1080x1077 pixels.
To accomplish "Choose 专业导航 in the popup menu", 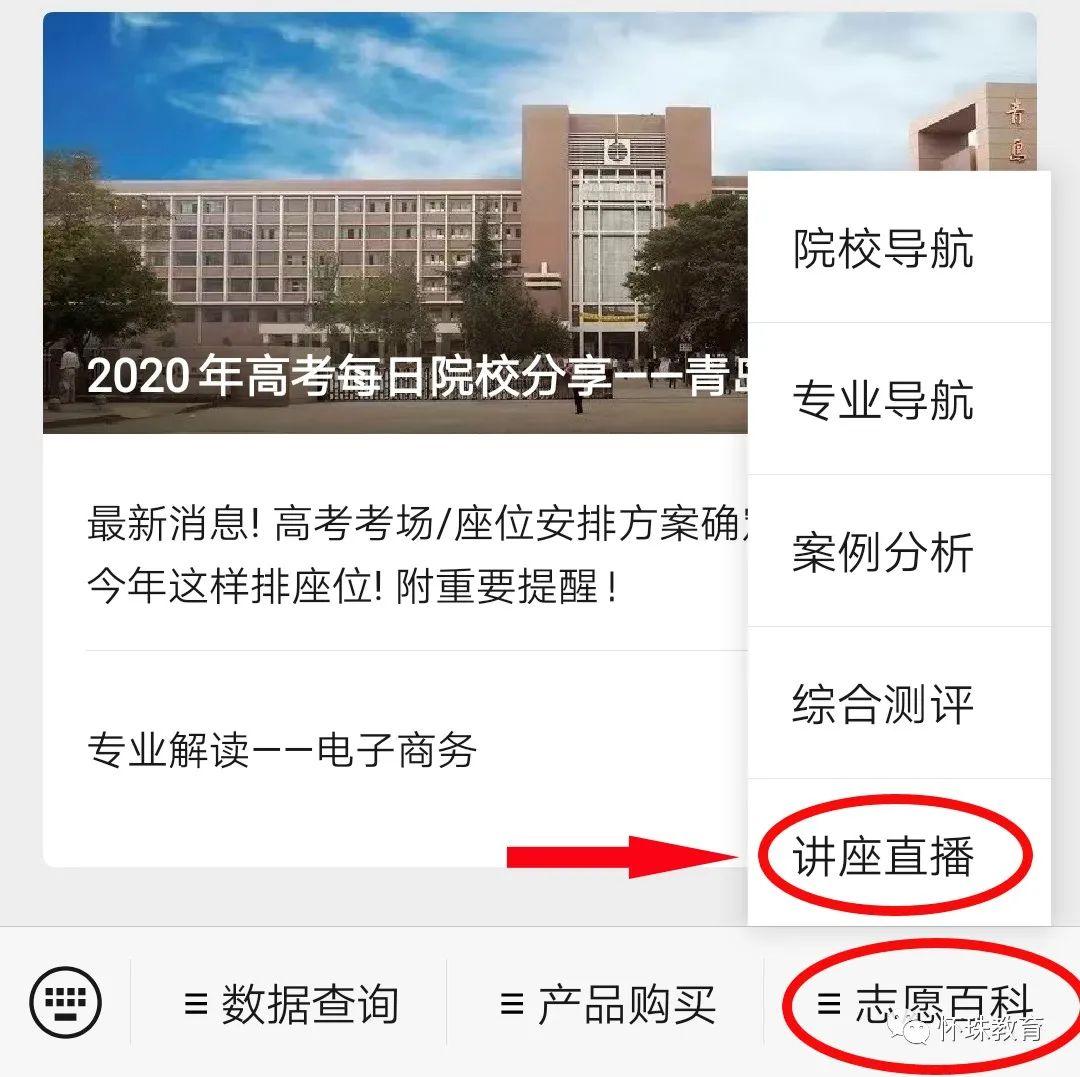I will (x=883, y=400).
